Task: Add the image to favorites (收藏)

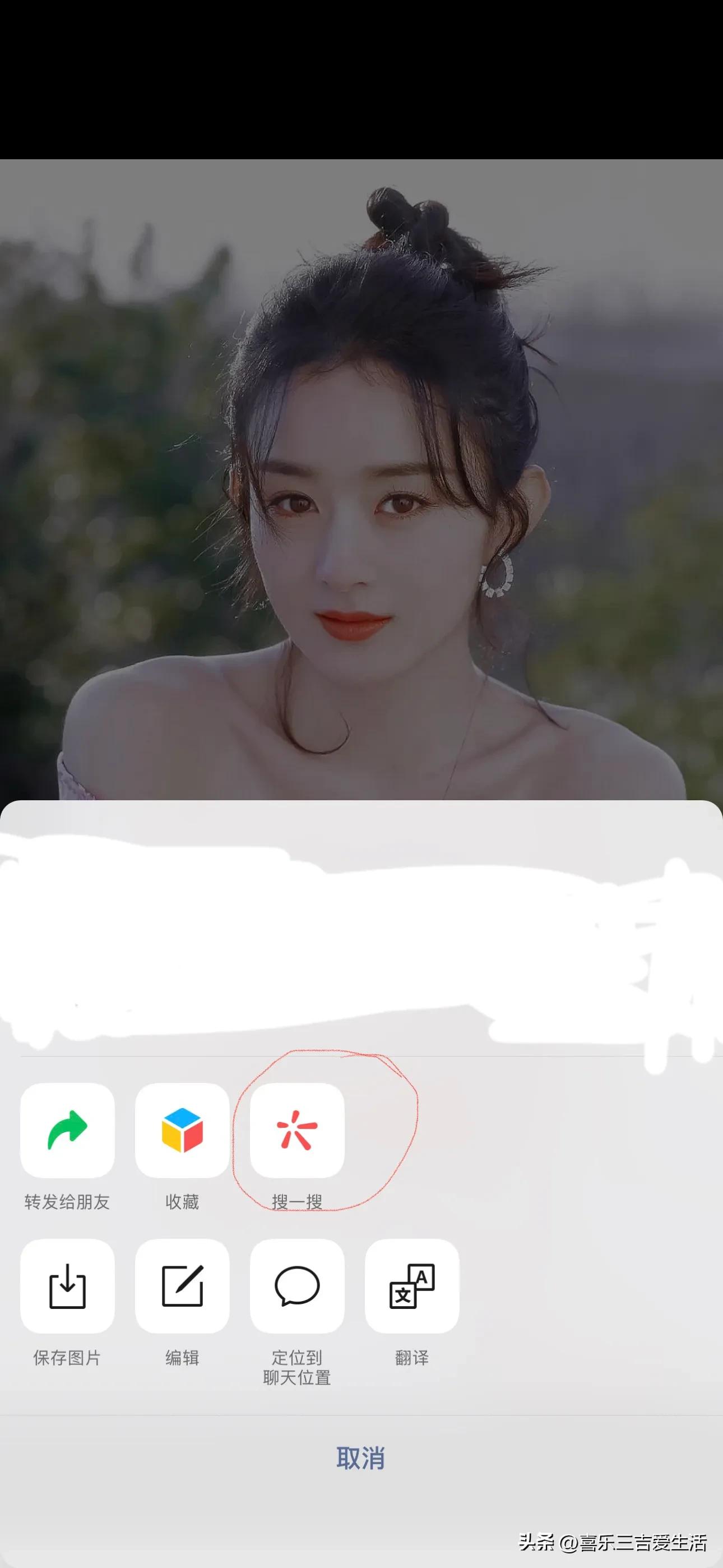Action: click(x=182, y=1130)
